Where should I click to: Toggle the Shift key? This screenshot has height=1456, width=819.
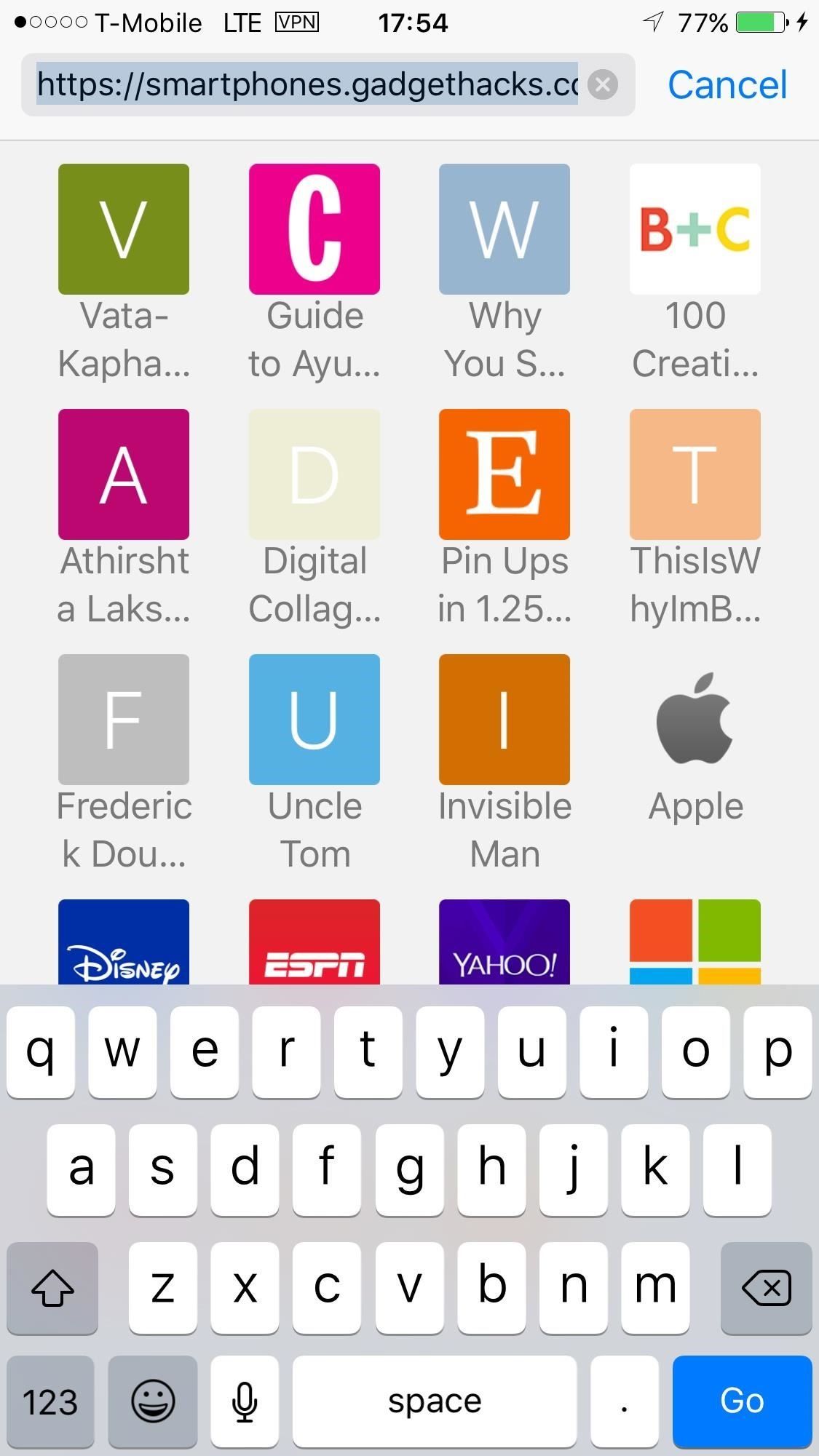pyautogui.click(x=52, y=1288)
